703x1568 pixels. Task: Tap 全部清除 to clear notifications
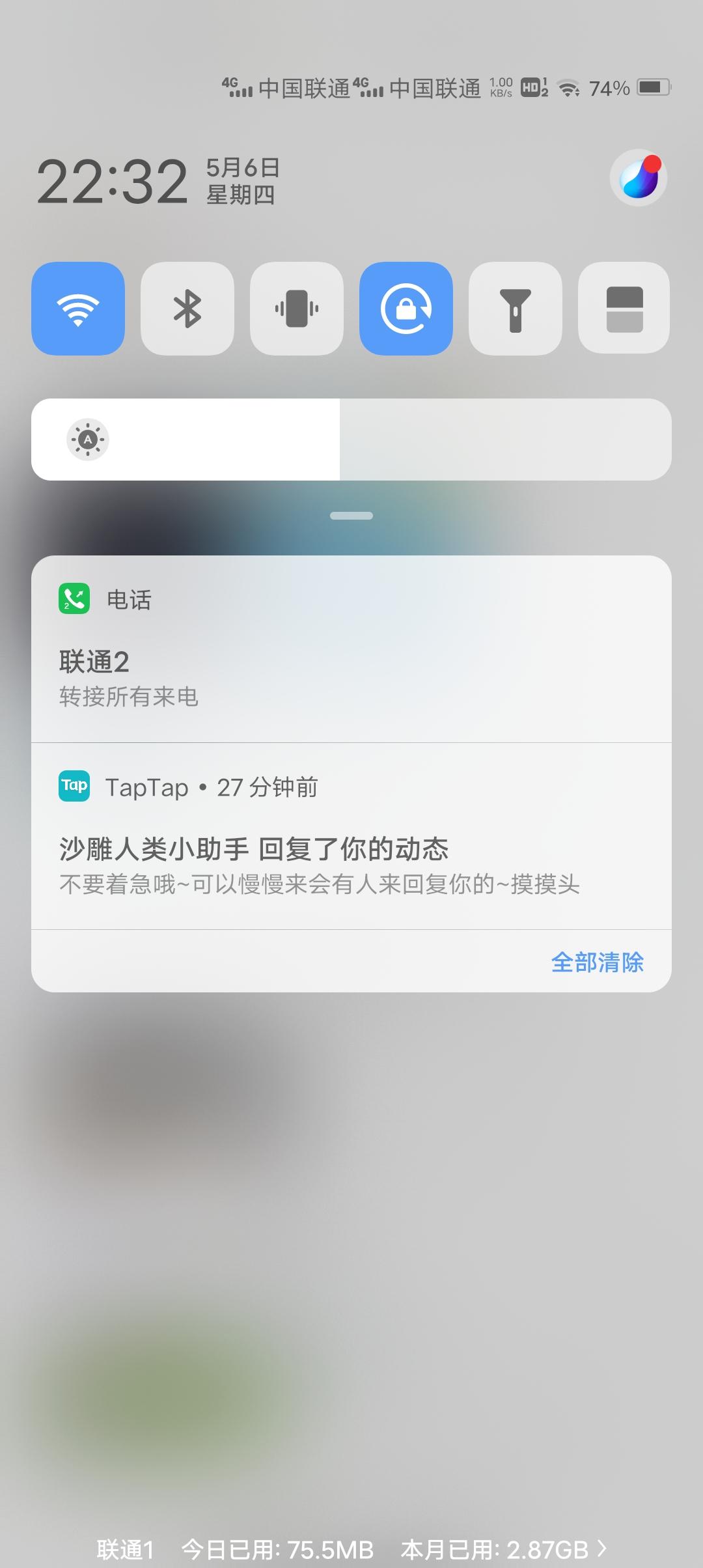tap(598, 960)
